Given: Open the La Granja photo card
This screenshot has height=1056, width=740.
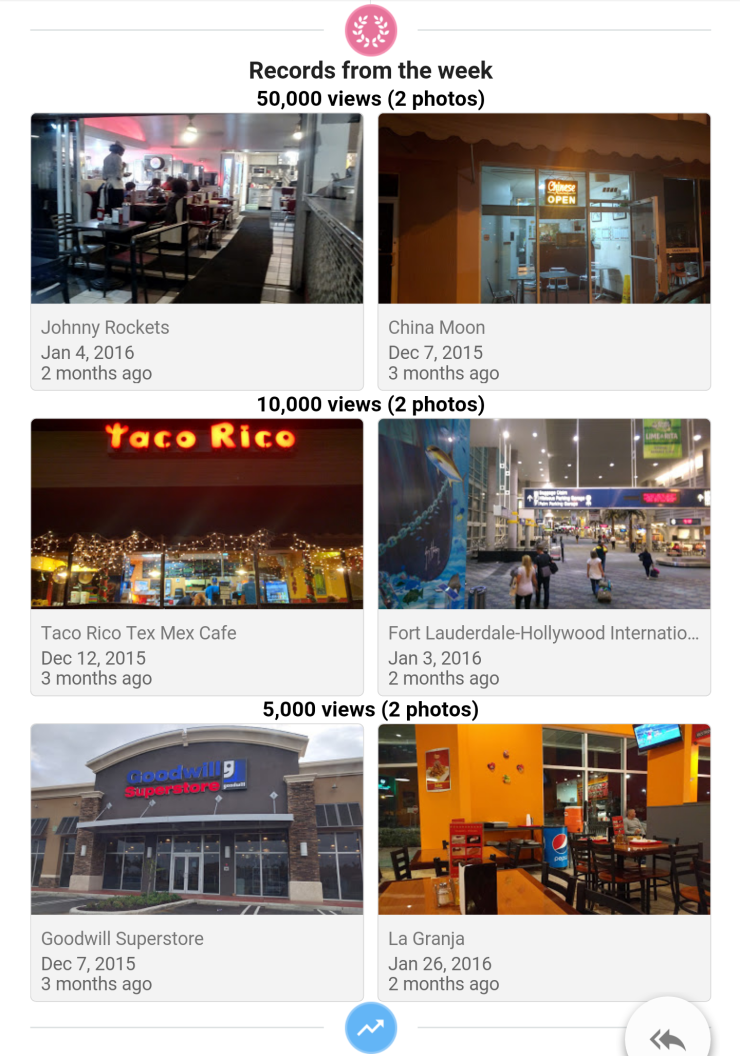Looking at the screenshot, I should point(544,860).
